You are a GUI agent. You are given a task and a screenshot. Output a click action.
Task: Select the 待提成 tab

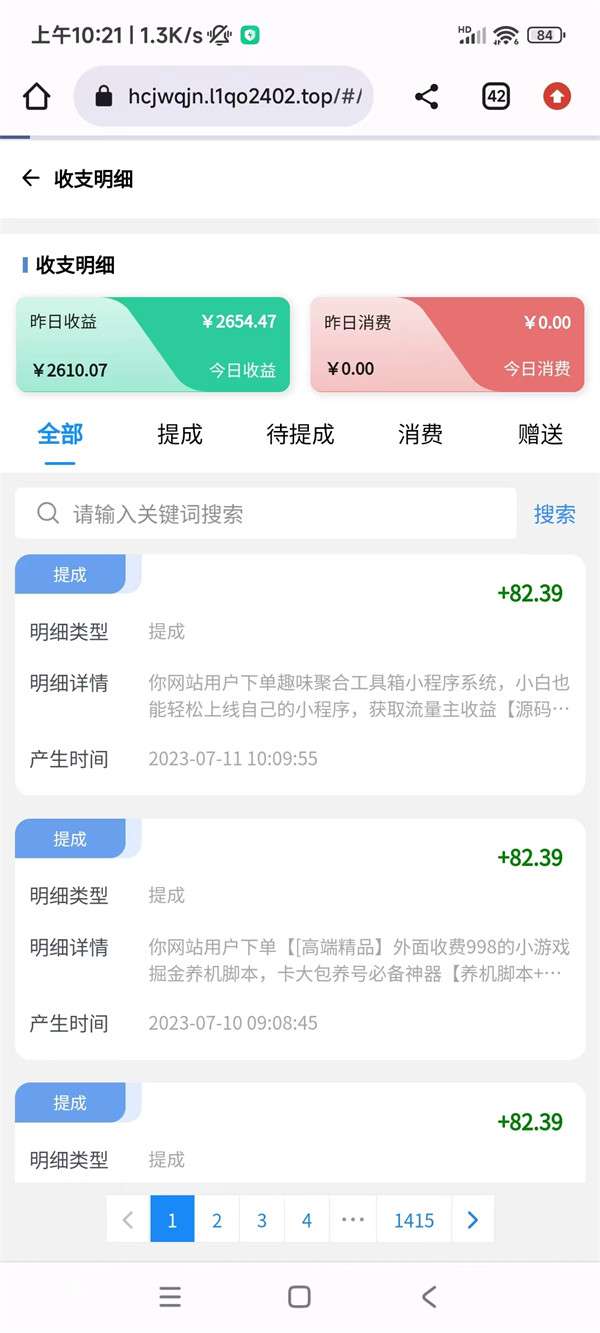click(x=300, y=434)
